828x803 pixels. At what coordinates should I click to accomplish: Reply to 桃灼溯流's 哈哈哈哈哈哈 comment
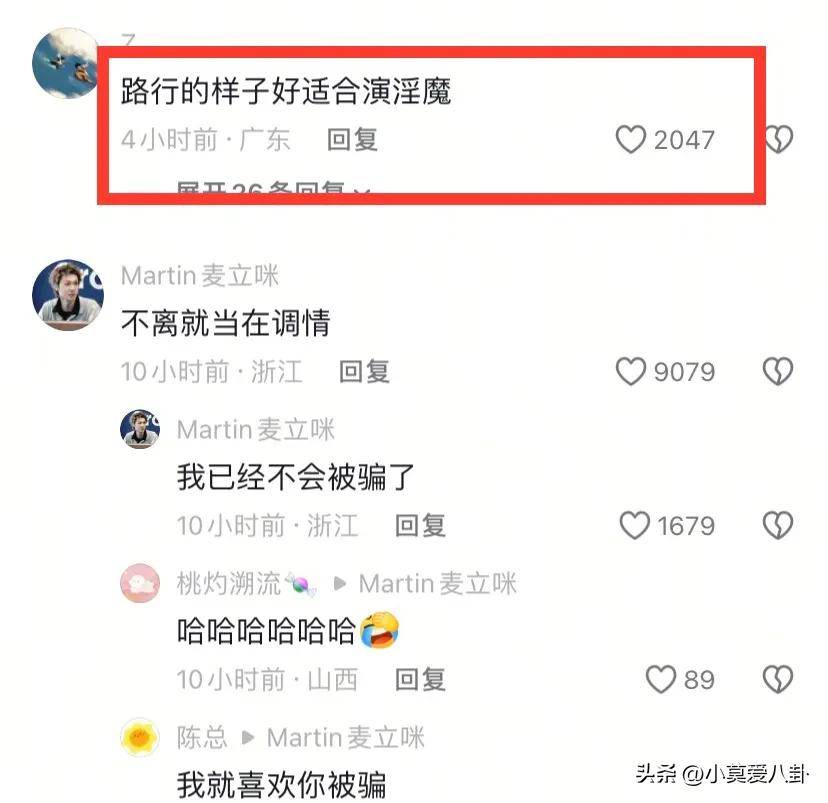point(420,680)
